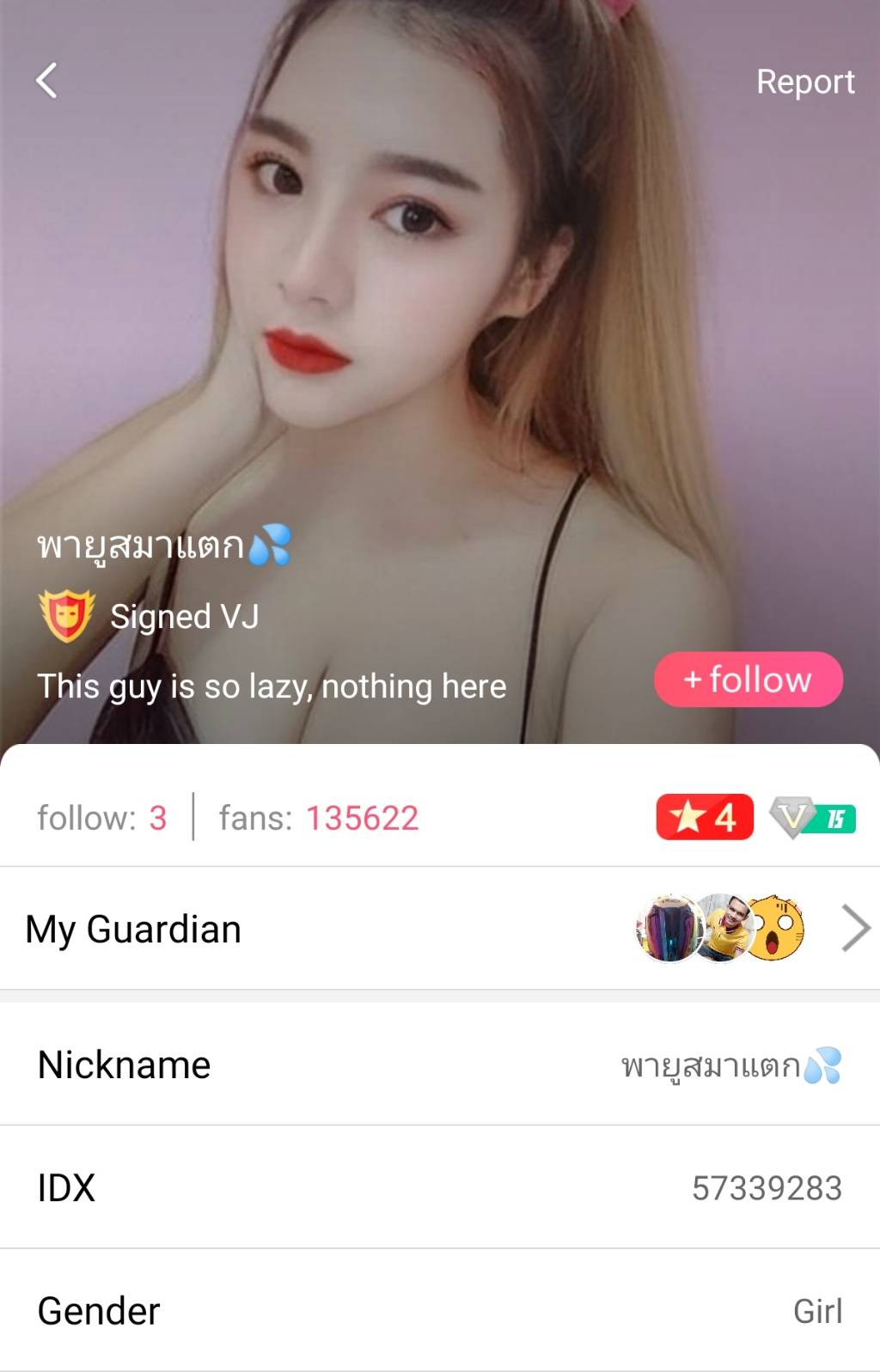Go back using the top-left arrow
880x1372 pixels.
47,81
